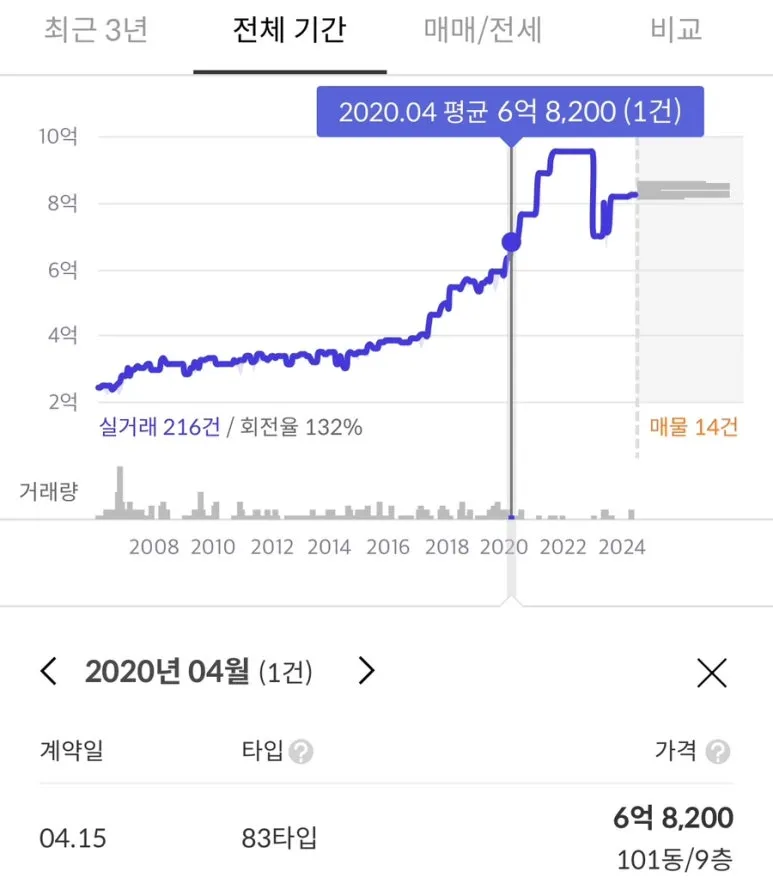Switch to the 비교 tab
773x890 pixels.
[676, 30]
